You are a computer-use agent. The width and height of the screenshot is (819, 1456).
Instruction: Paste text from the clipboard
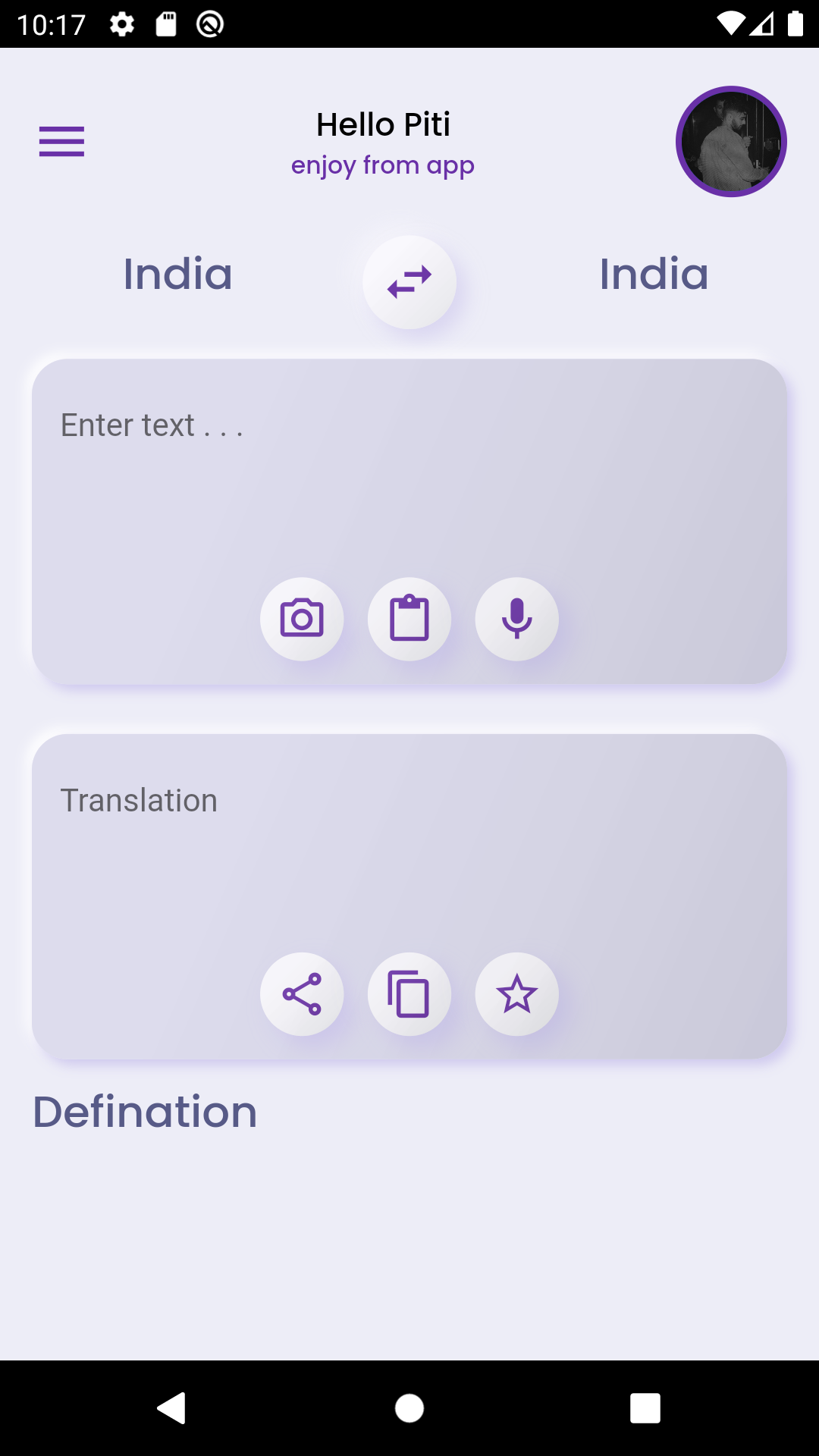pos(409,619)
